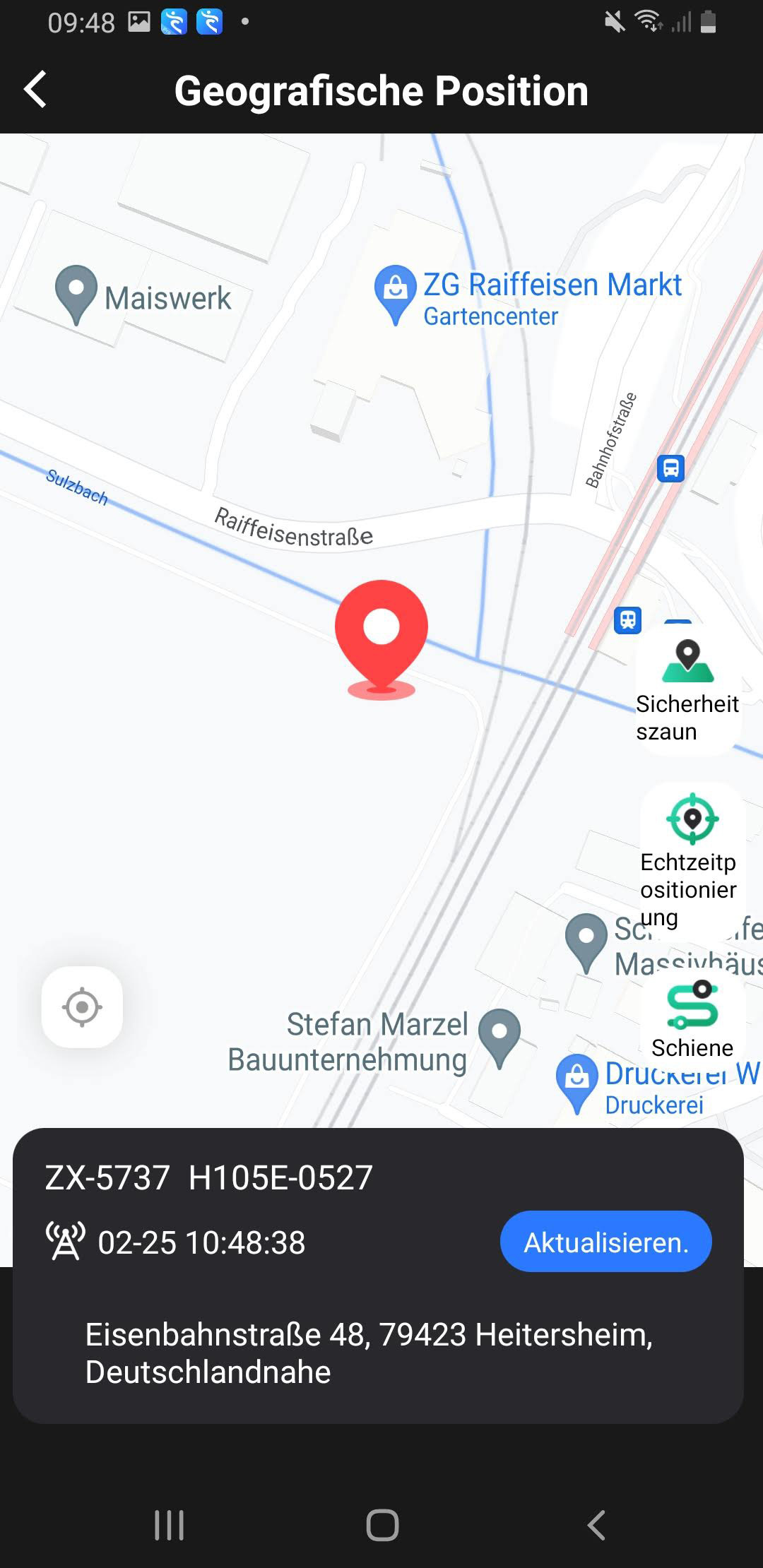Tap the system home button
The height and width of the screenshot is (1568, 763).
(x=382, y=1525)
